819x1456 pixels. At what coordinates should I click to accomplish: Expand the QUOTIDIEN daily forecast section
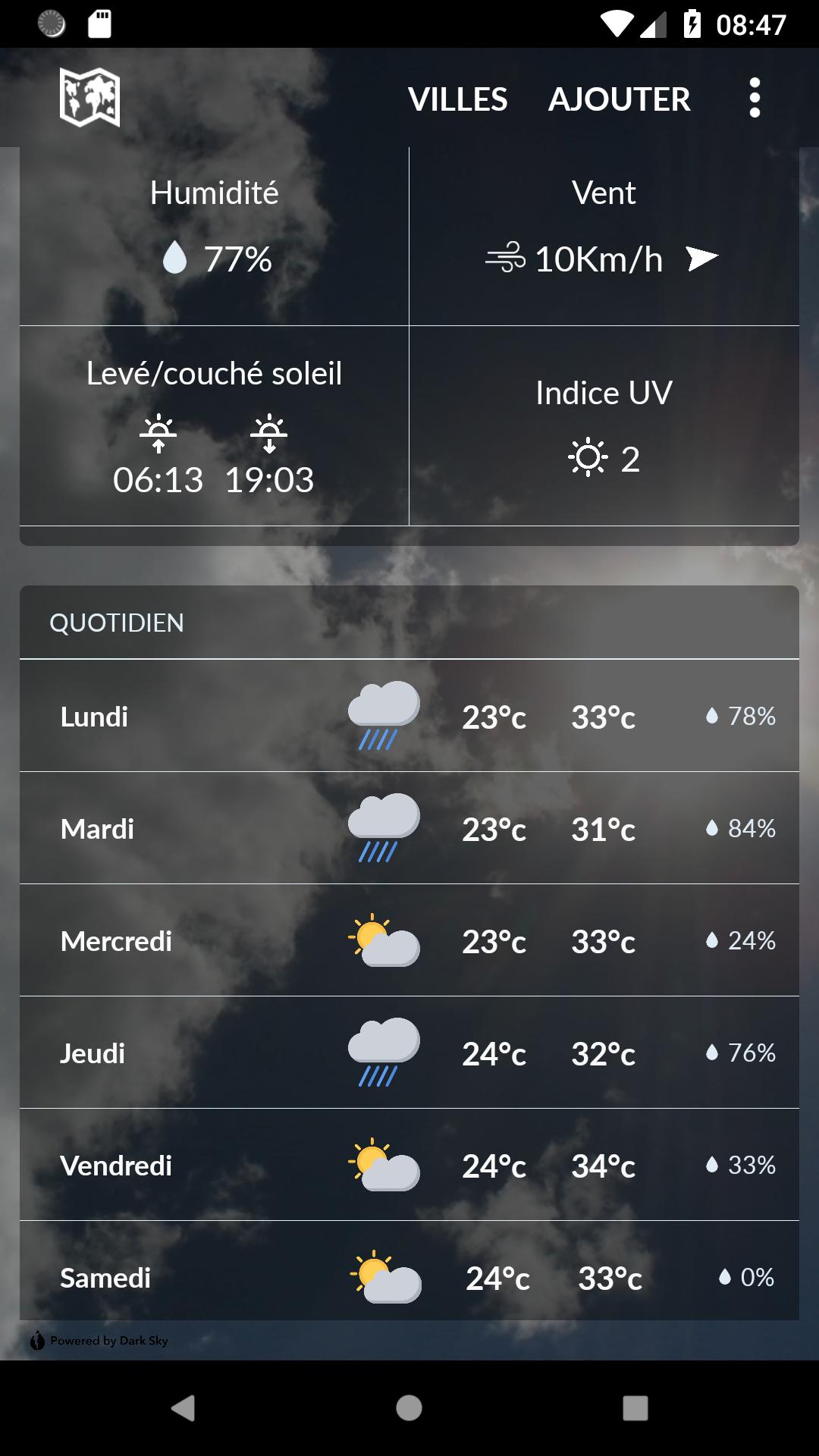115,622
